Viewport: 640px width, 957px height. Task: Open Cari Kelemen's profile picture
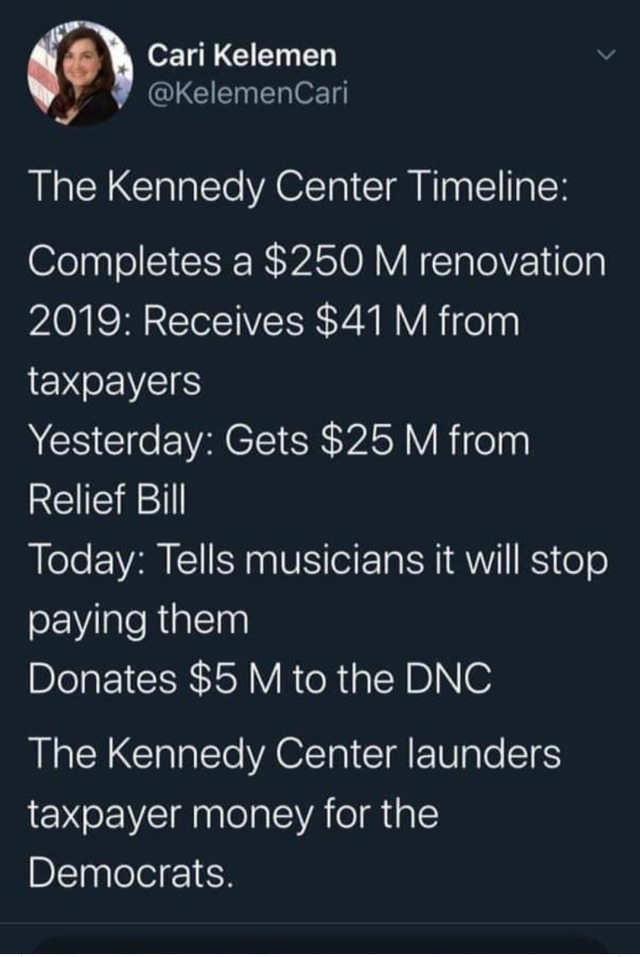point(78,73)
